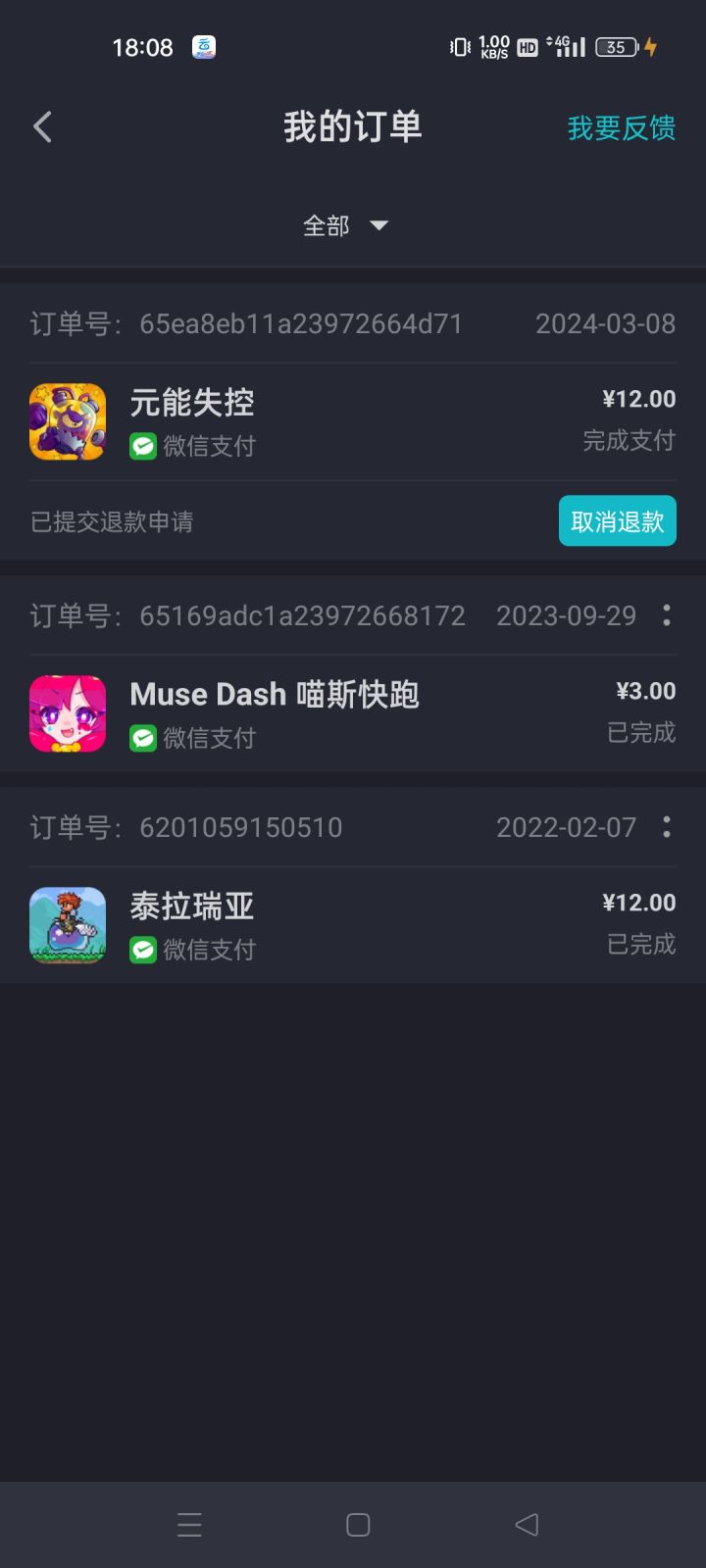706x1568 pixels.
Task: Go back from the 我的订单 page
Action: click(x=42, y=126)
